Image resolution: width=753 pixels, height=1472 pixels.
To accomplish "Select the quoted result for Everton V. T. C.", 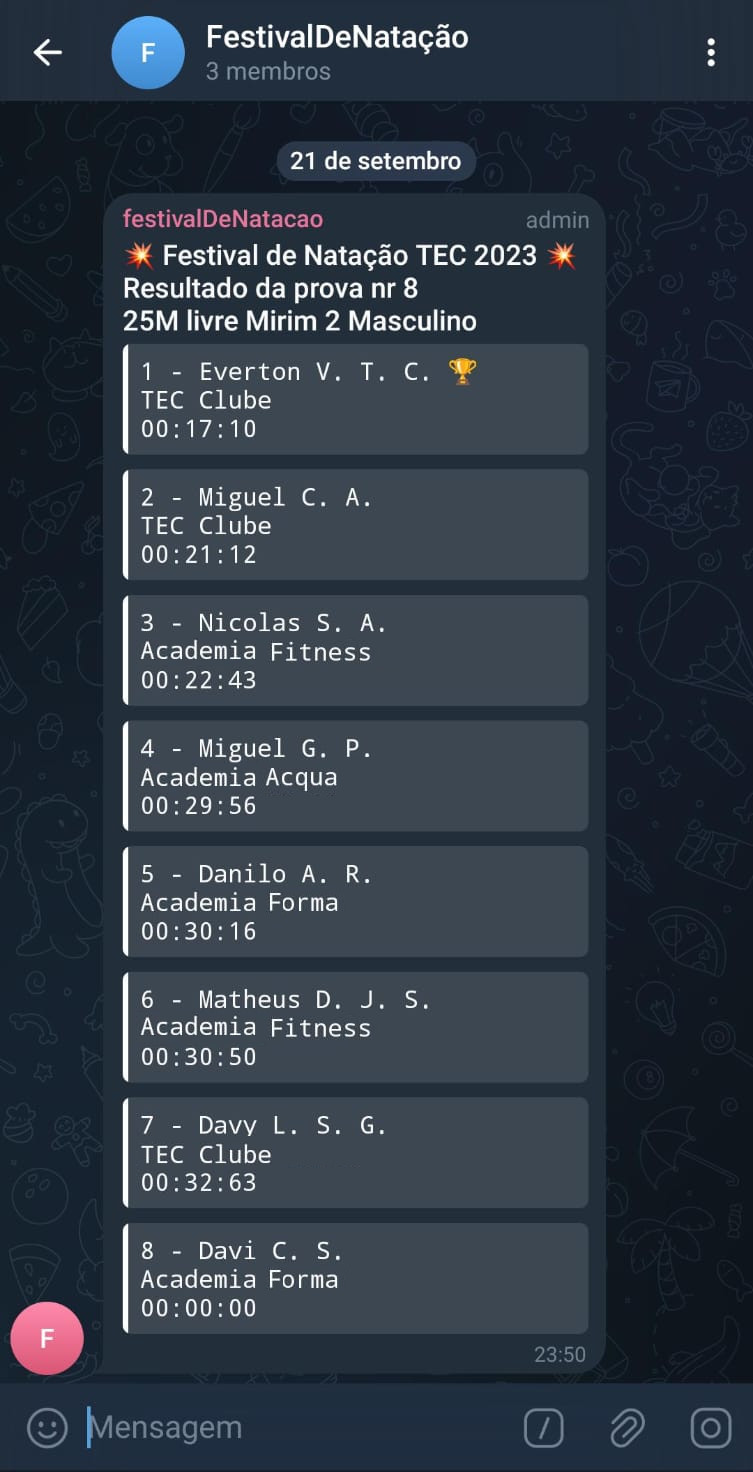I will 356,399.
